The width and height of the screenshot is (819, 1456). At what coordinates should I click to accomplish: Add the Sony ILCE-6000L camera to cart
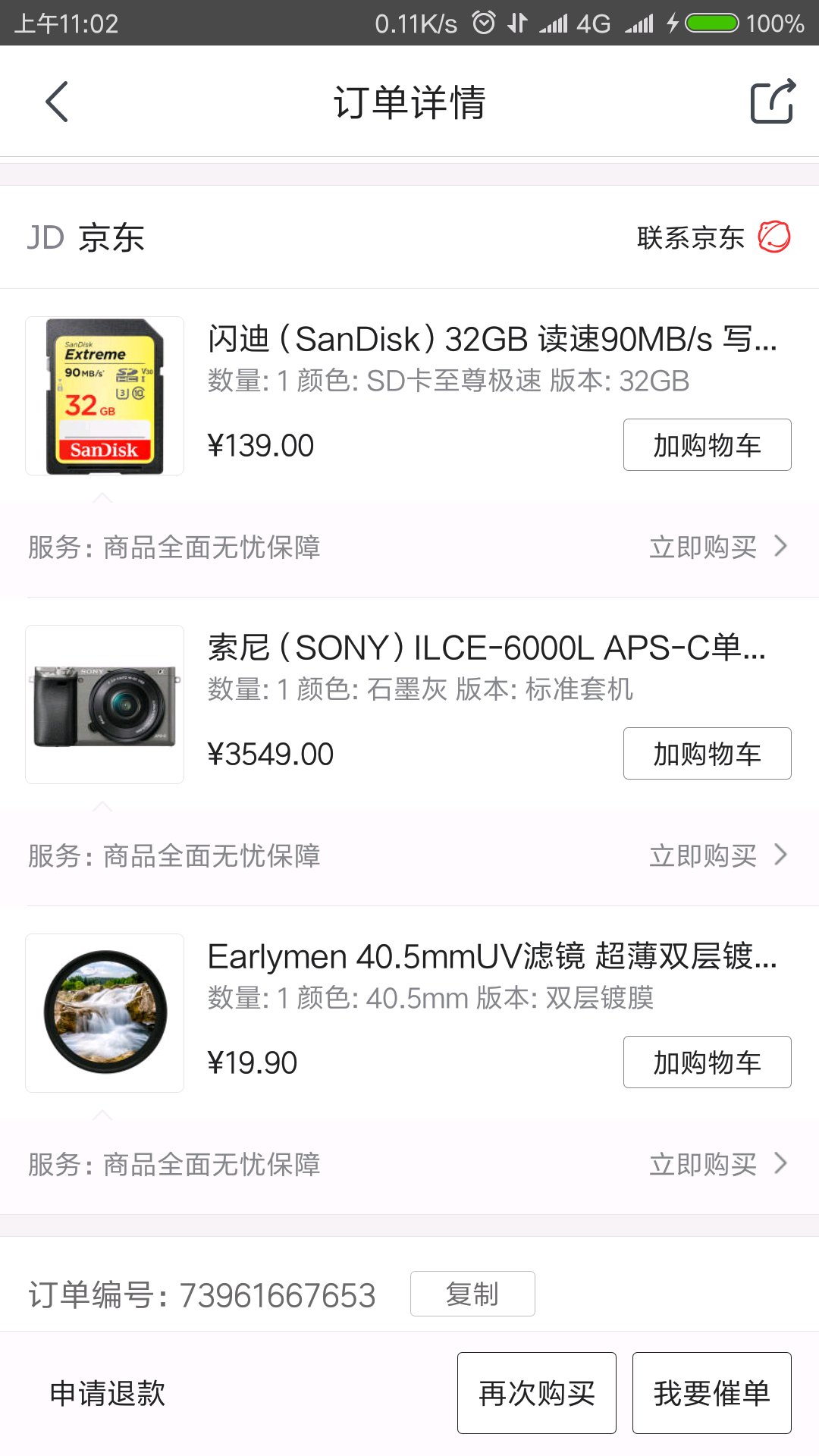tap(707, 754)
